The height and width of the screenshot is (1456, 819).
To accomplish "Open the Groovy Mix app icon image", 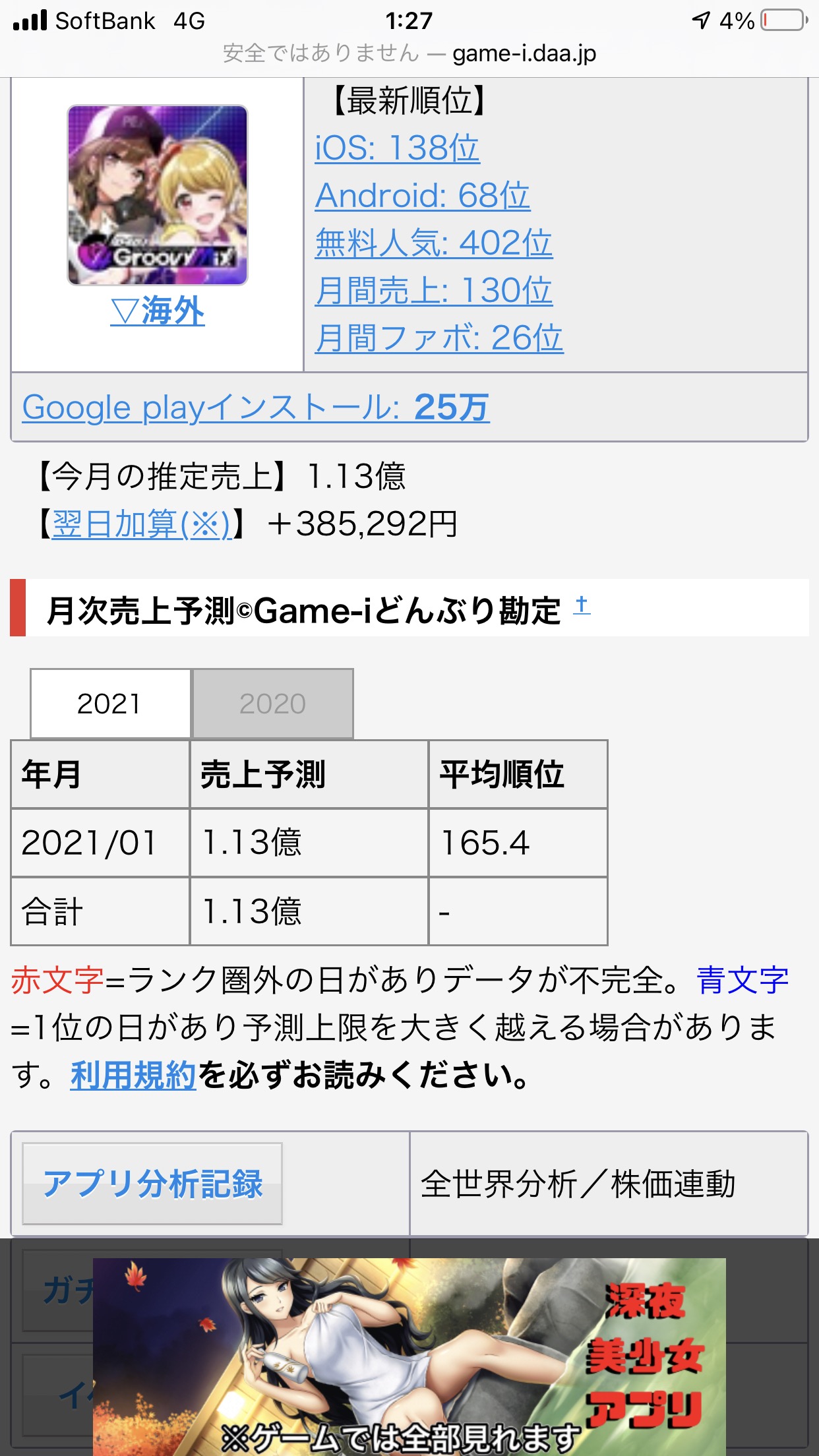I will pyautogui.click(x=158, y=195).
